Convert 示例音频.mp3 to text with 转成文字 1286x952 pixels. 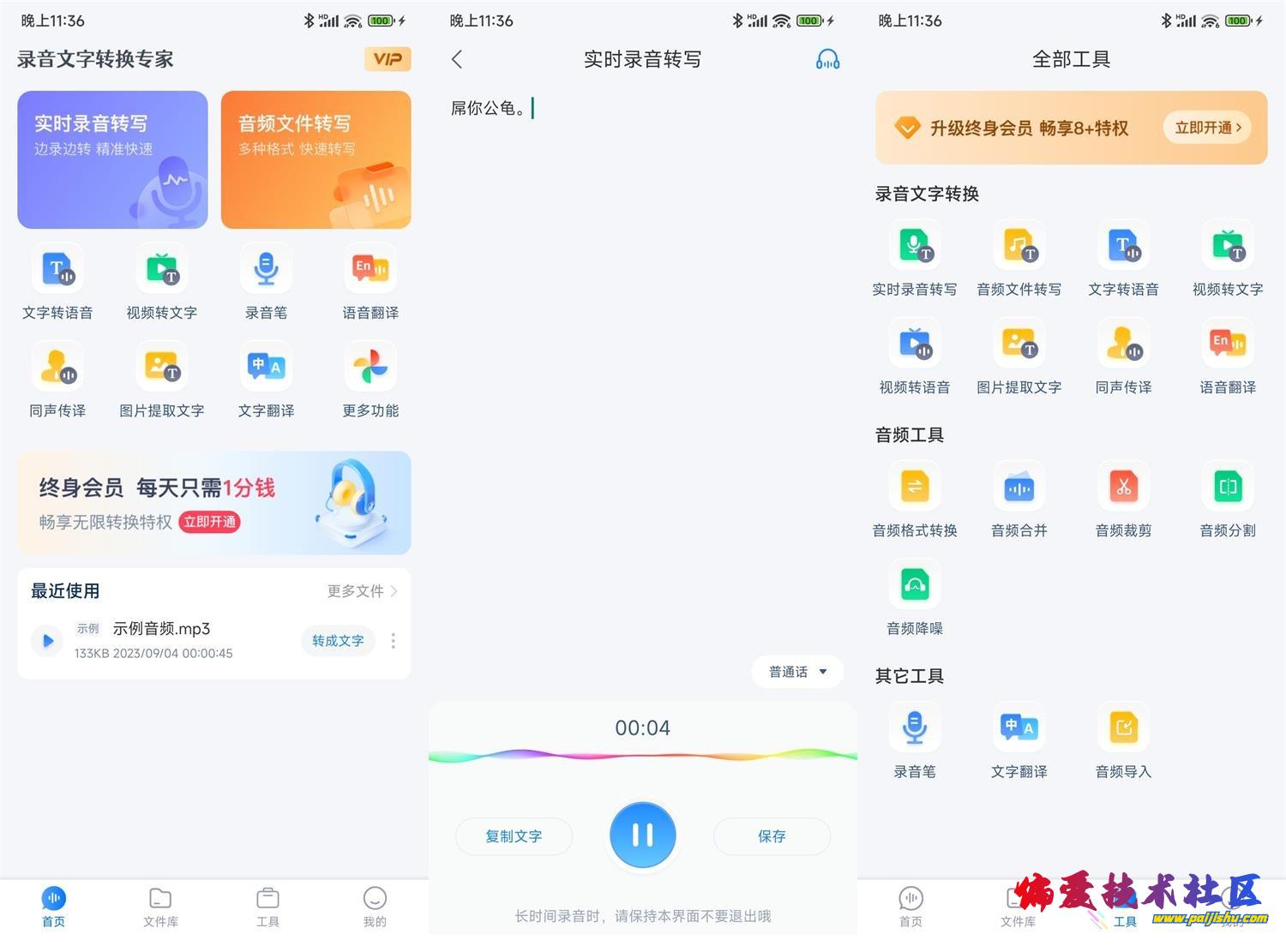(338, 641)
